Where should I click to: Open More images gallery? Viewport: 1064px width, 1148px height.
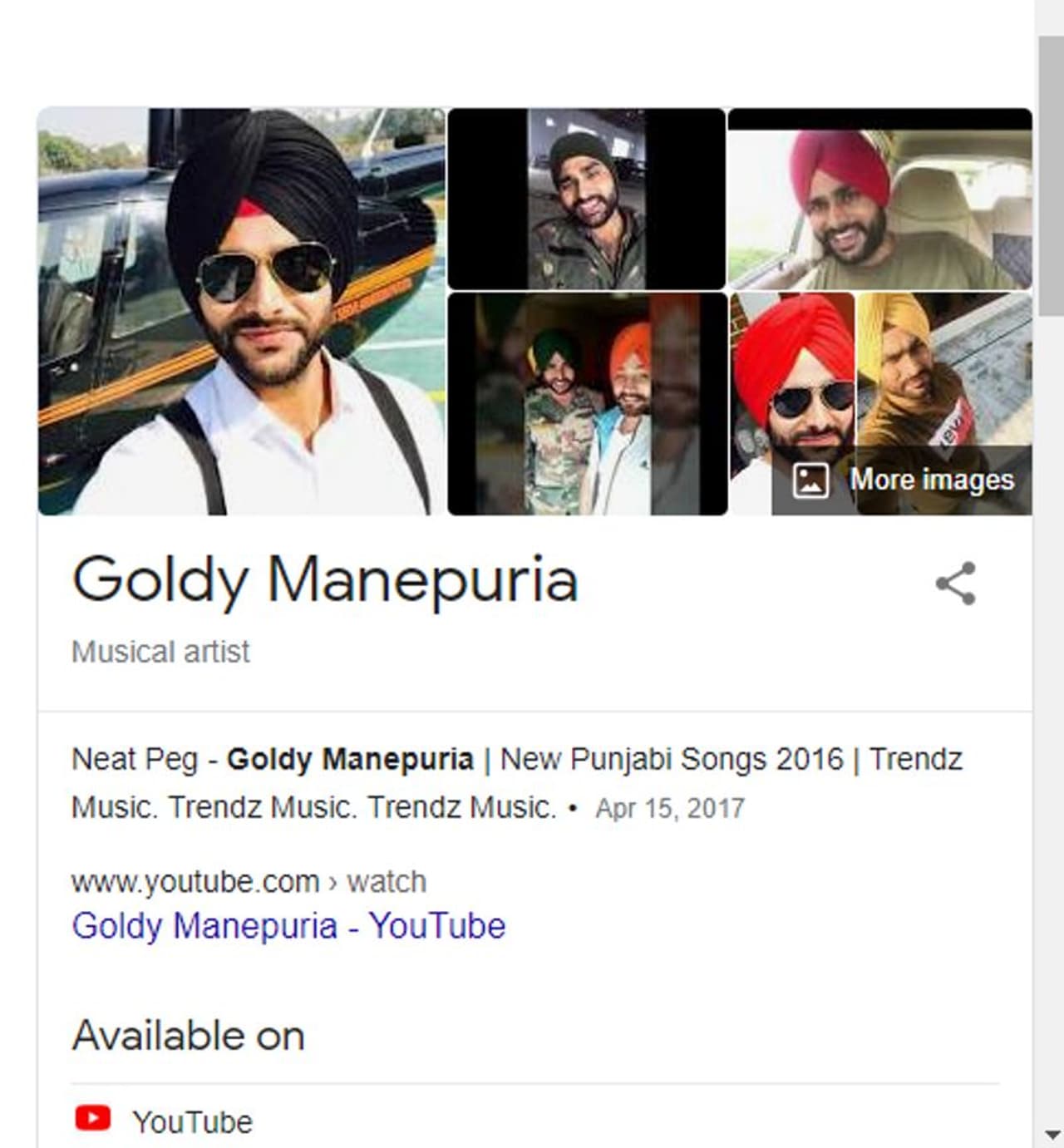[x=904, y=480]
